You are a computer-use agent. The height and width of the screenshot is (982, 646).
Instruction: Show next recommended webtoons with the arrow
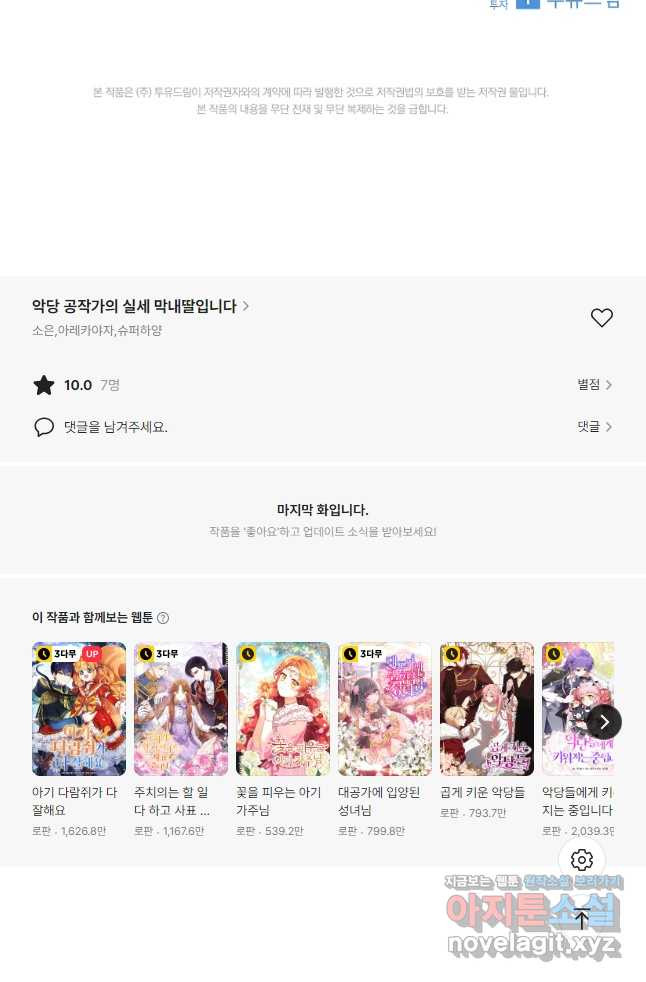(x=604, y=722)
